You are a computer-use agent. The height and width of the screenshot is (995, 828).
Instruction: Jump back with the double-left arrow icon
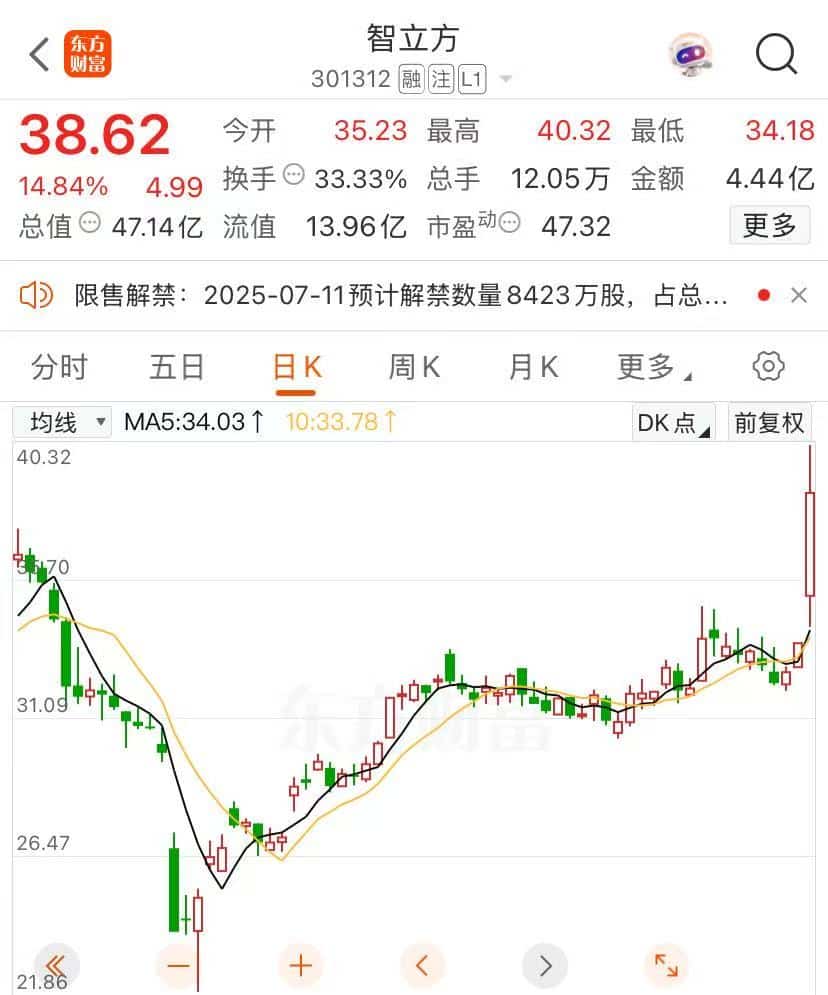pos(56,965)
